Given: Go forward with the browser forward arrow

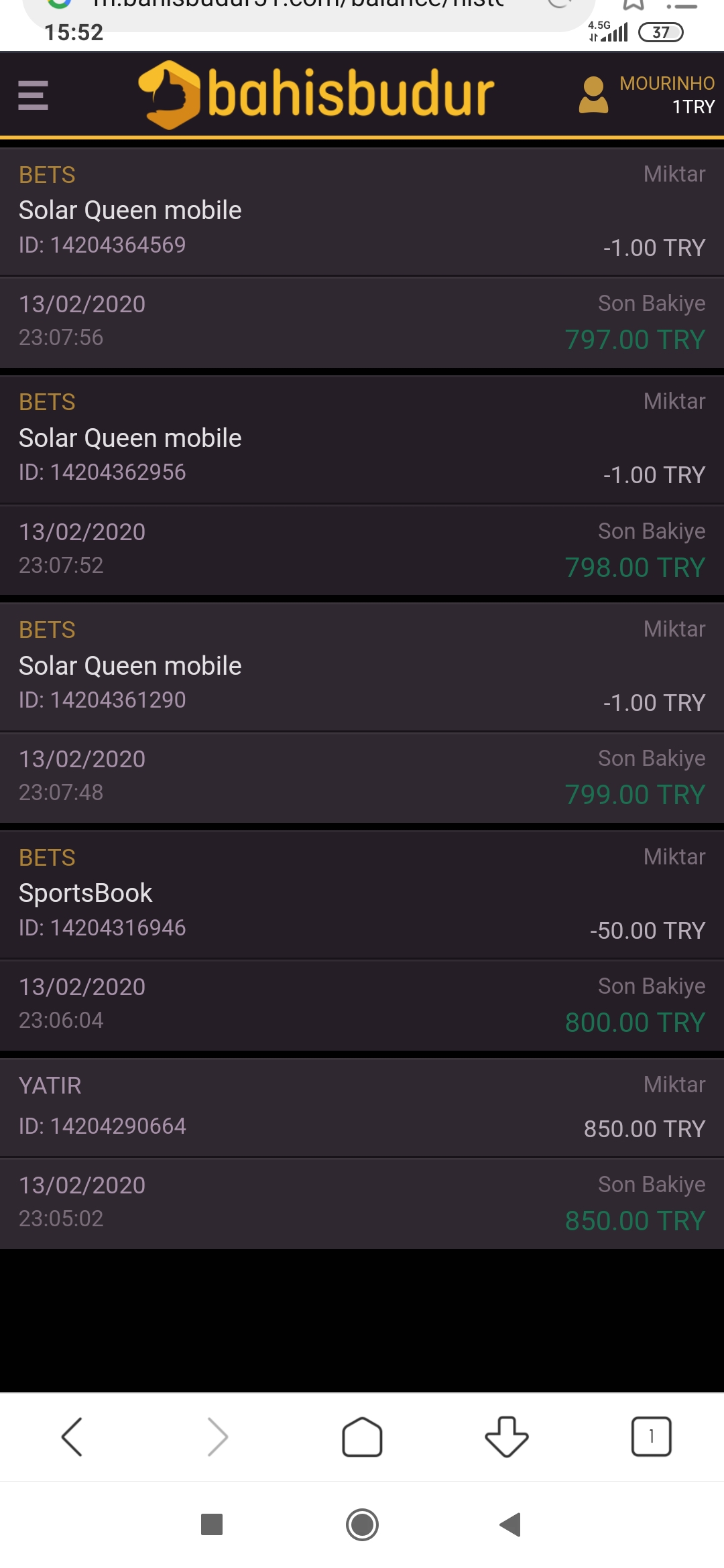Looking at the screenshot, I should [x=217, y=1437].
